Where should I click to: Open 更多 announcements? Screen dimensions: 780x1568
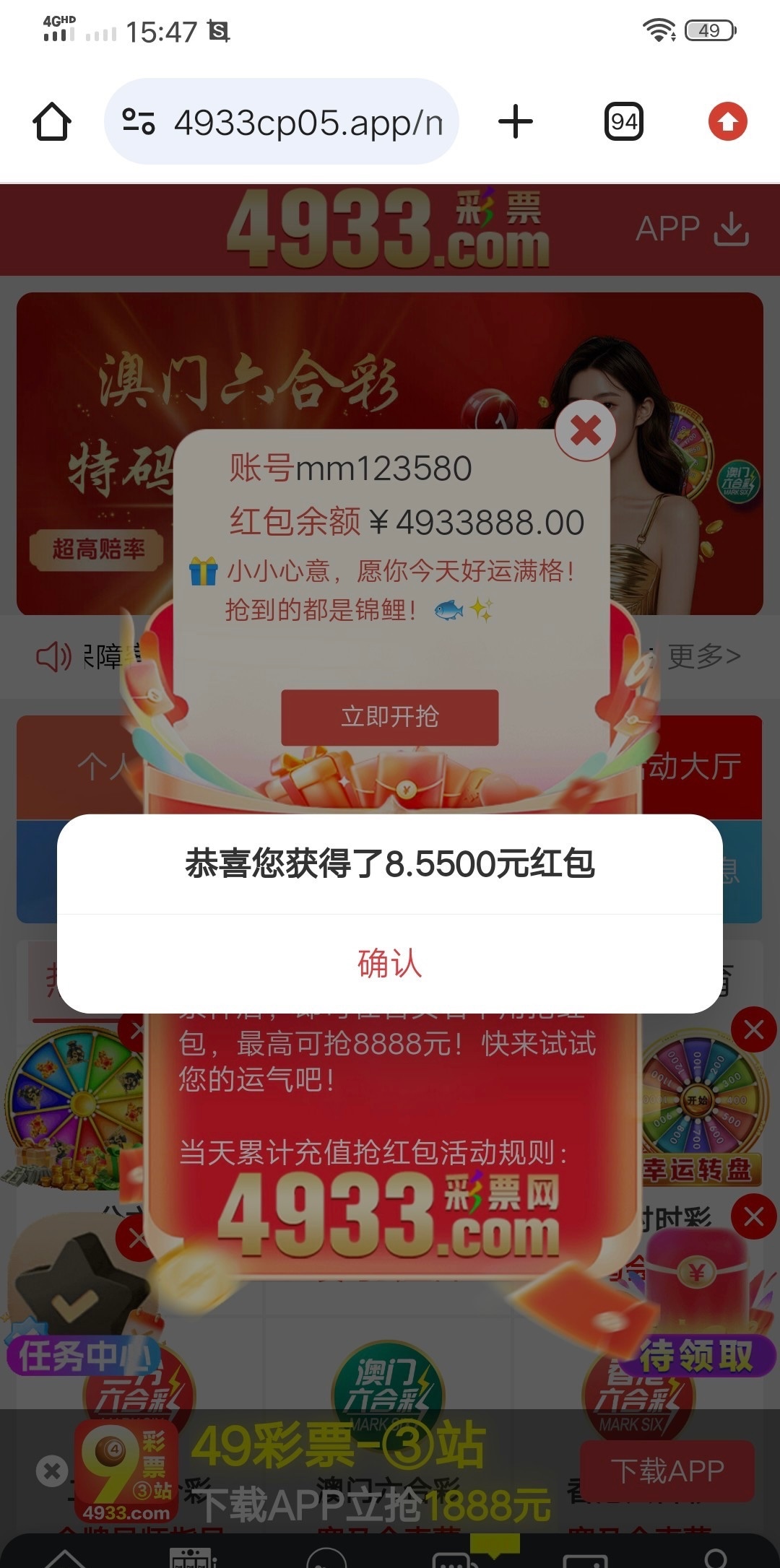coord(703,656)
